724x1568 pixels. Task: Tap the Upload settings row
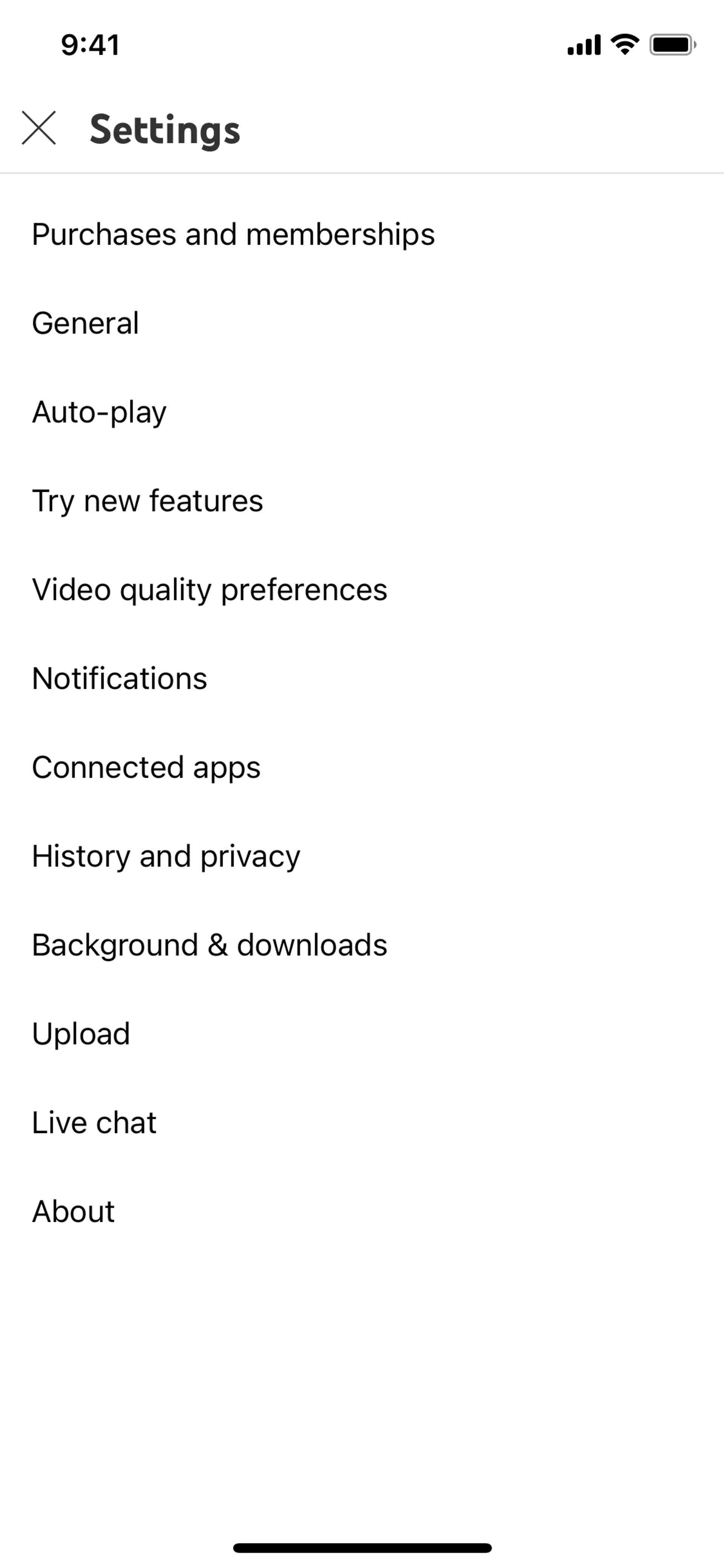[81, 1034]
